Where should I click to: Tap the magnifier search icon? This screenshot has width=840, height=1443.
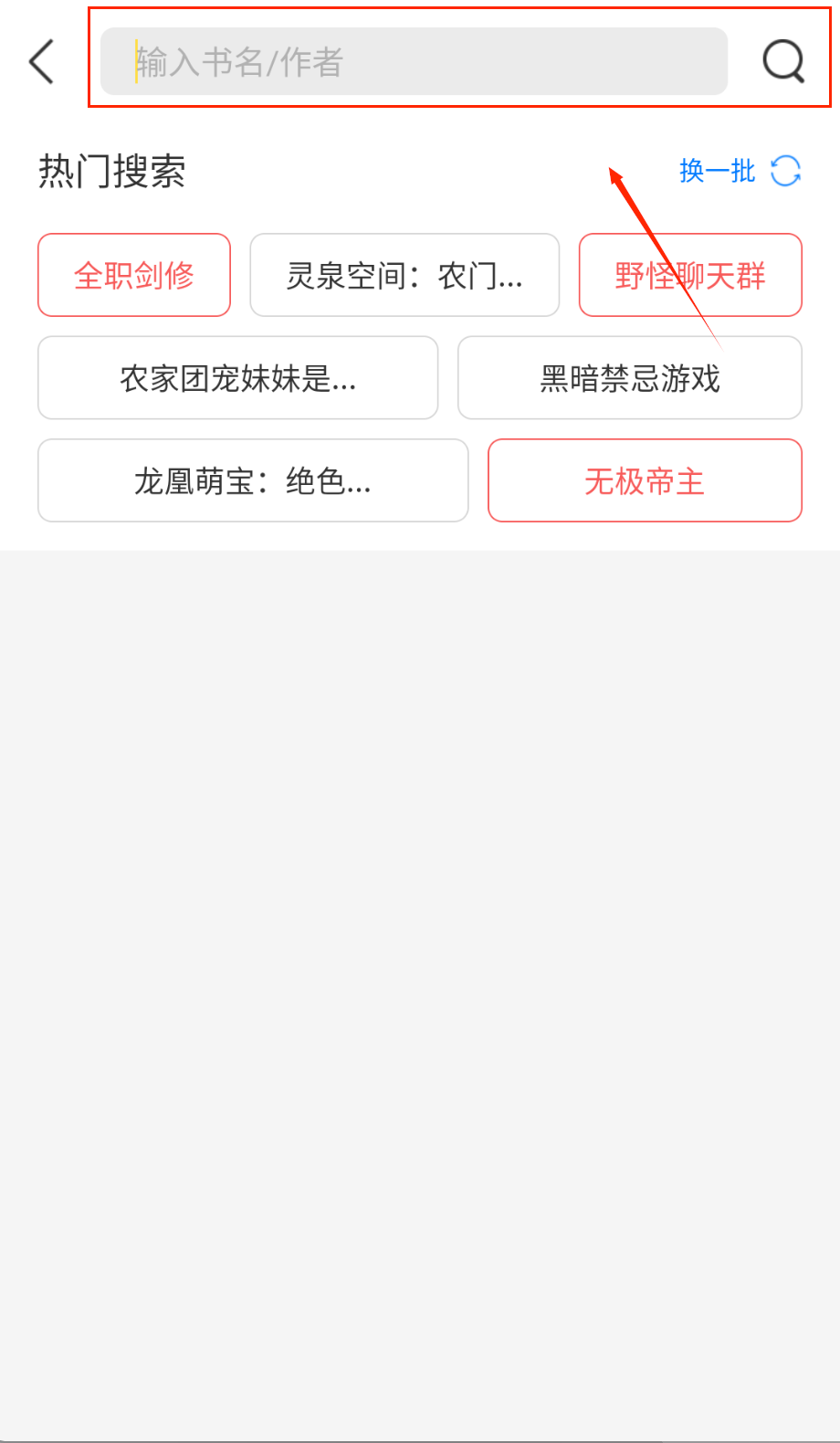coord(783,62)
